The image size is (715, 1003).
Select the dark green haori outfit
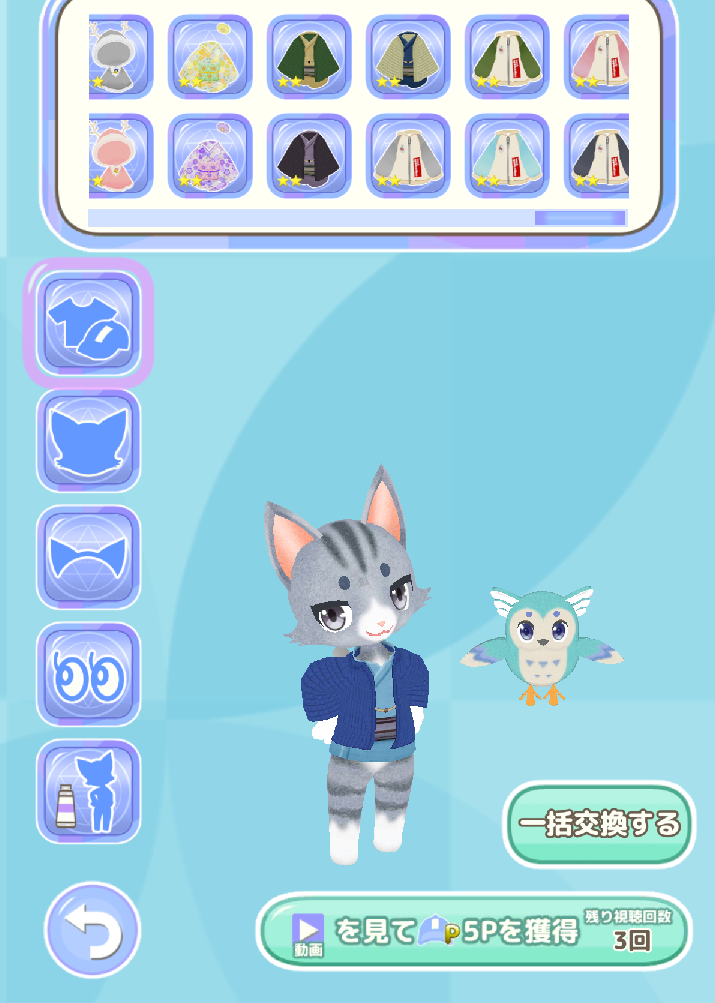click(x=309, y=55)
